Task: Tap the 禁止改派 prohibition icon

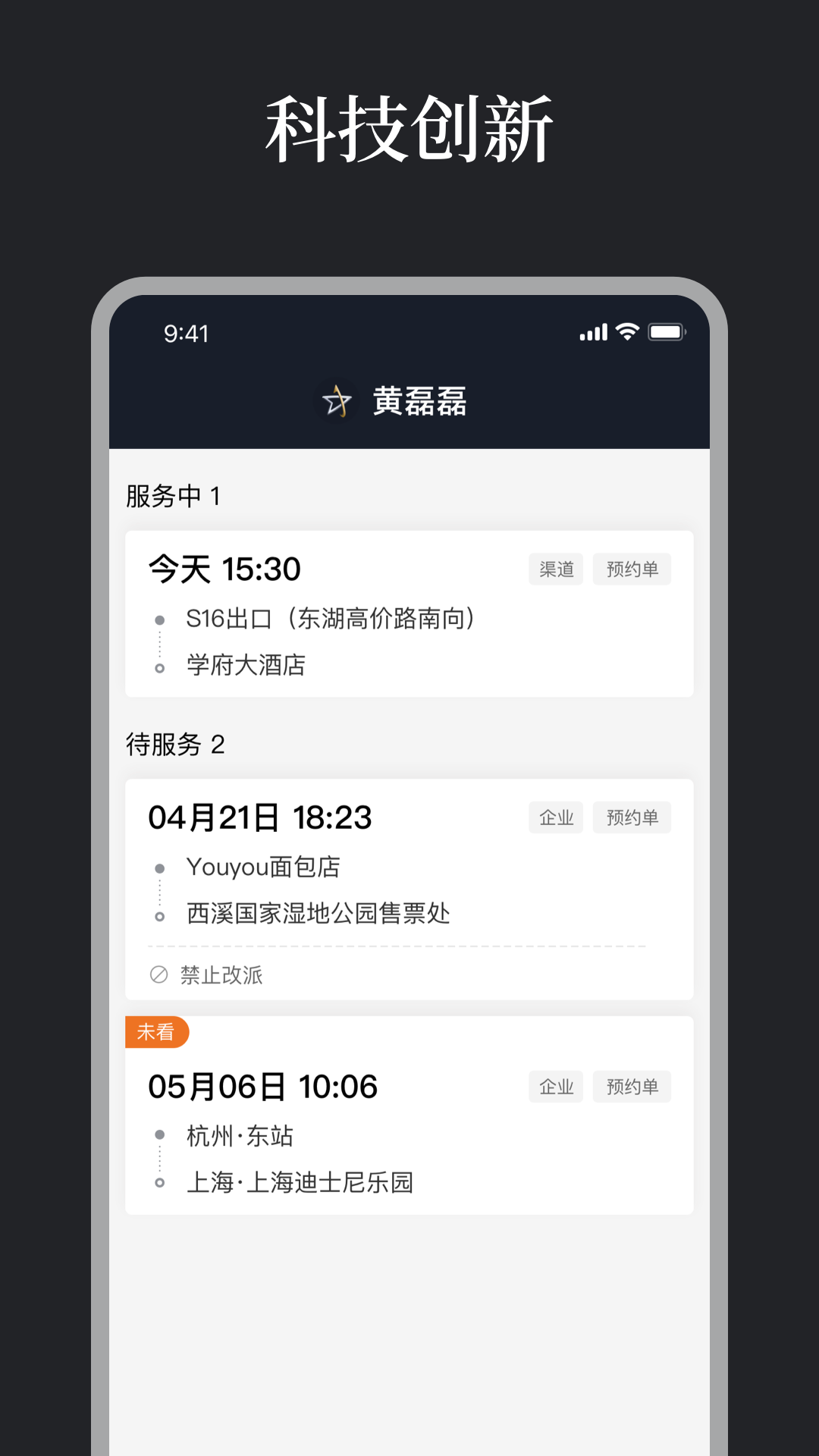Action: point(157,976)
